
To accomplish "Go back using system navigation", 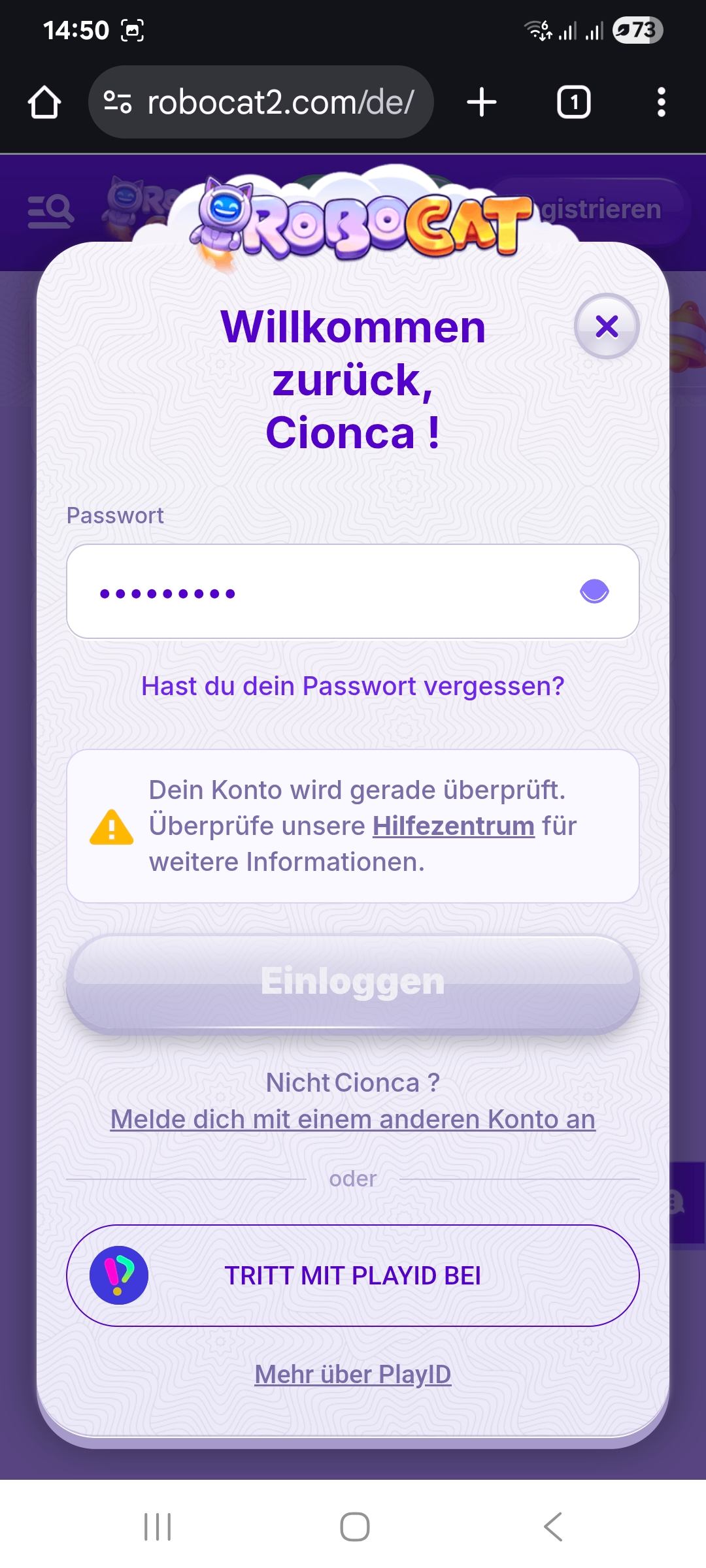I will 553,1527.
